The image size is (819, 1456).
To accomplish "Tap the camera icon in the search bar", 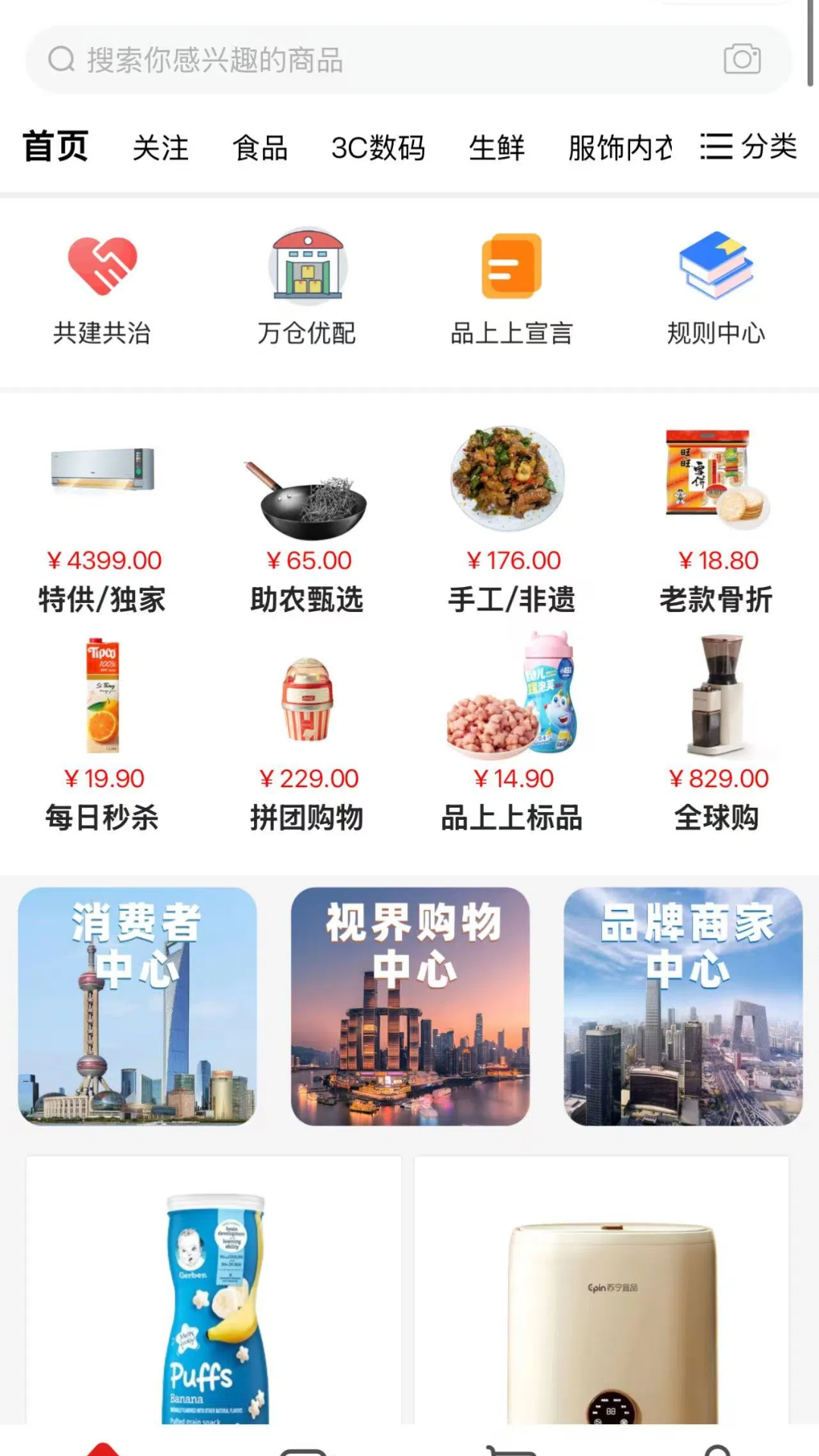I will click(742, 60).
